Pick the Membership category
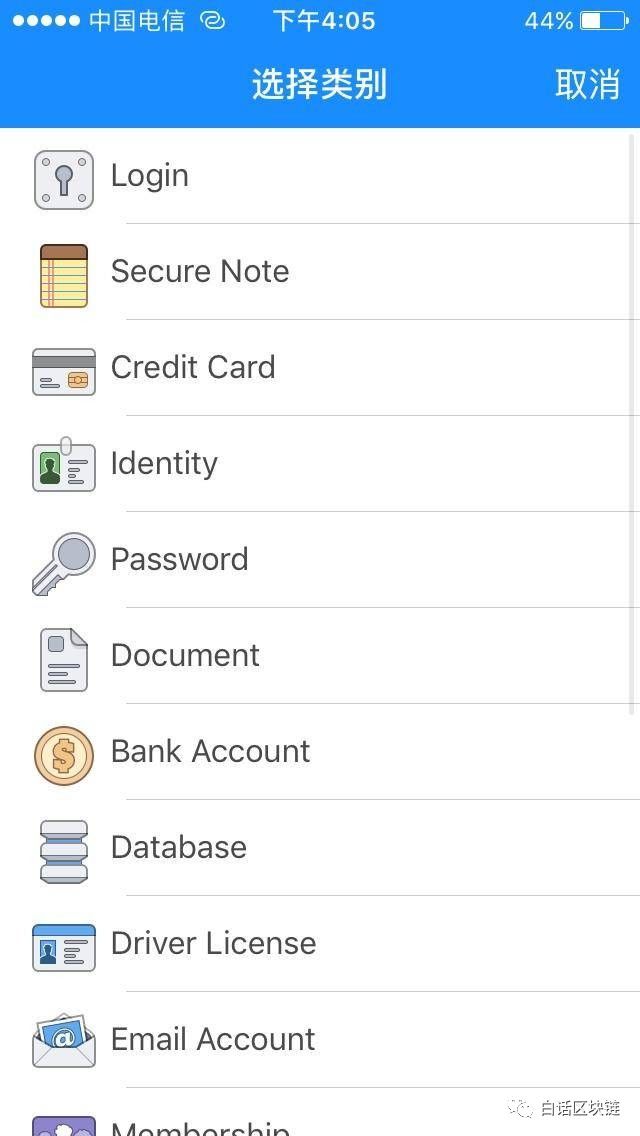This screenshot has width=640, height=1136. (x=320, y=1113)
